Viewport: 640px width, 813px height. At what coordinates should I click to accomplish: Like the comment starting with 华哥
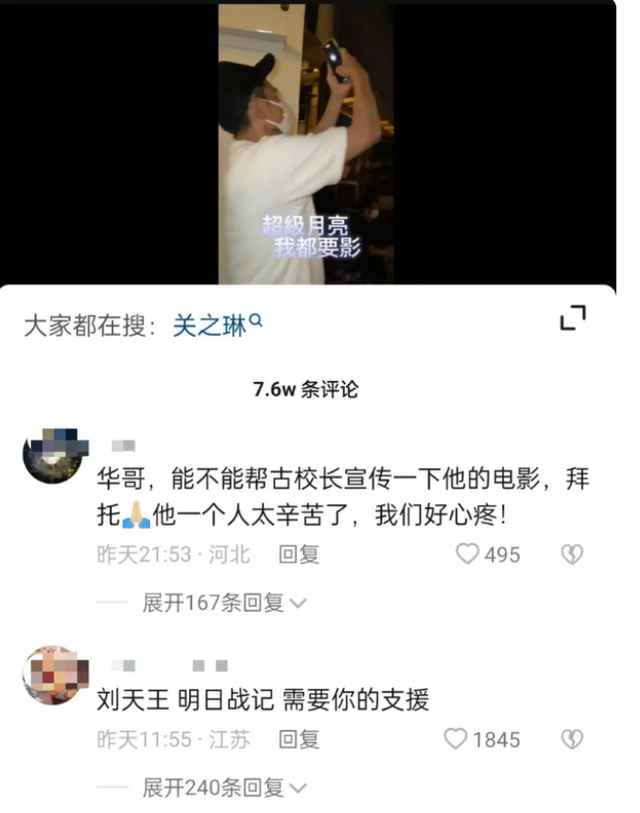[x=468, y=554]
